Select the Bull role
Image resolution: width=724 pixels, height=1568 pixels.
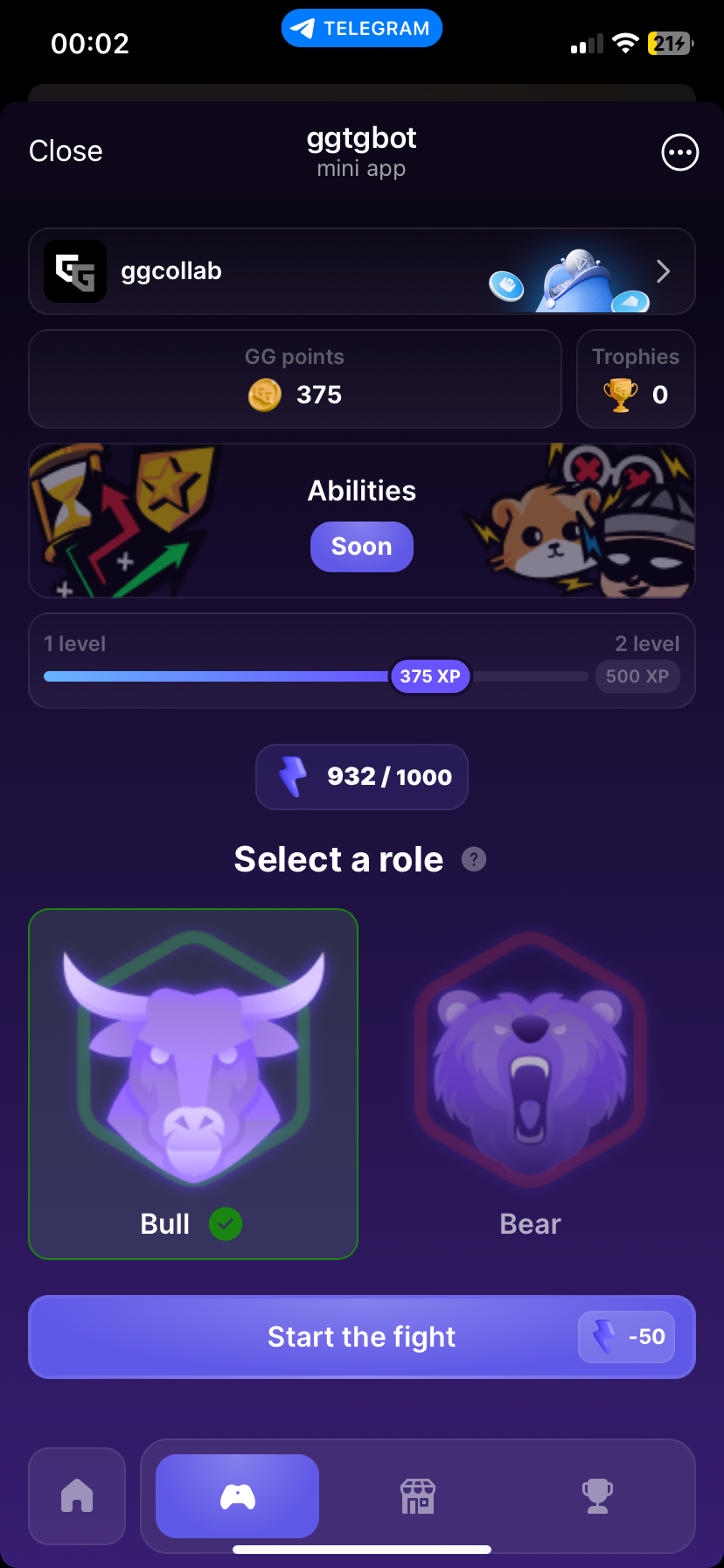pyautogui.click(x=193, y=1083)
